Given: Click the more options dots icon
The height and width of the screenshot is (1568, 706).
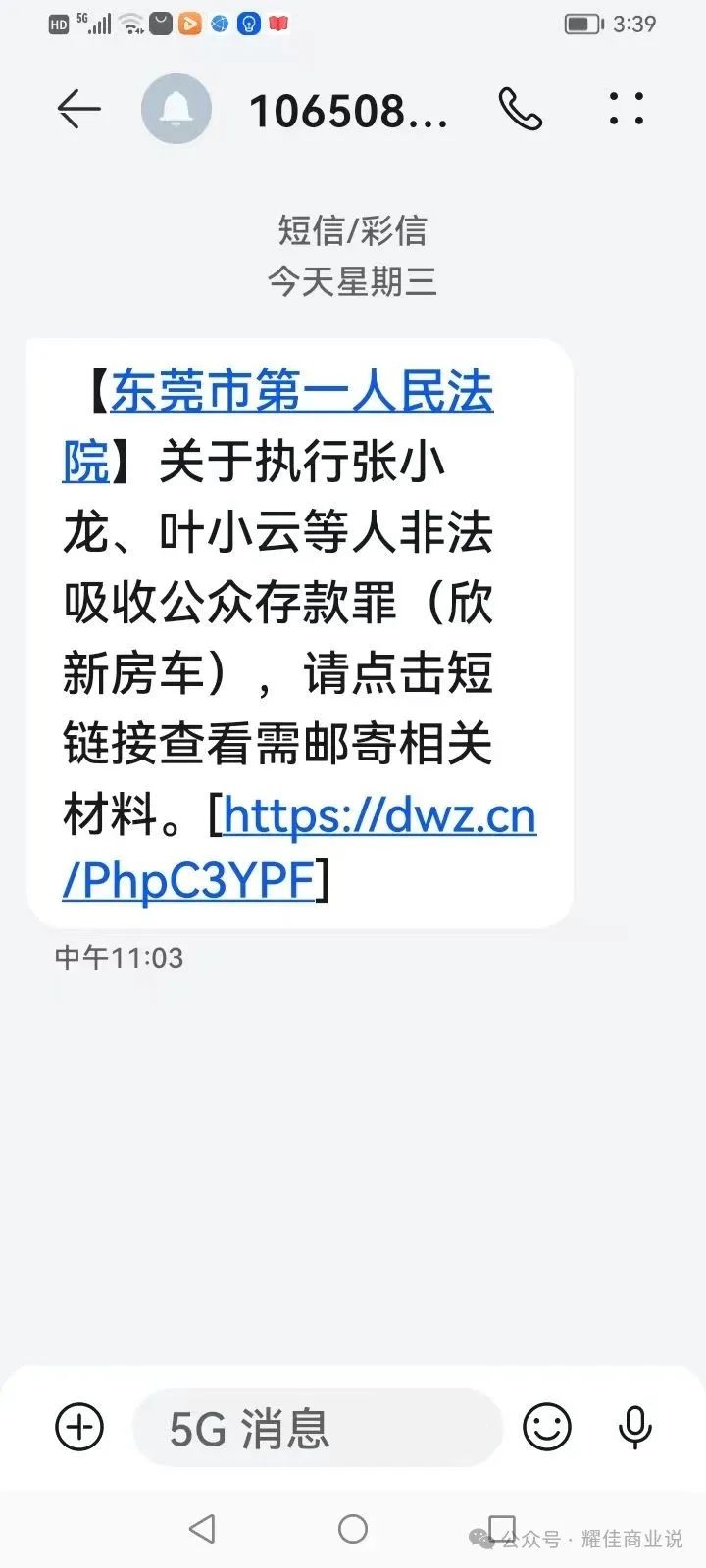Looking at the screenshot, I should pos(626,109).
